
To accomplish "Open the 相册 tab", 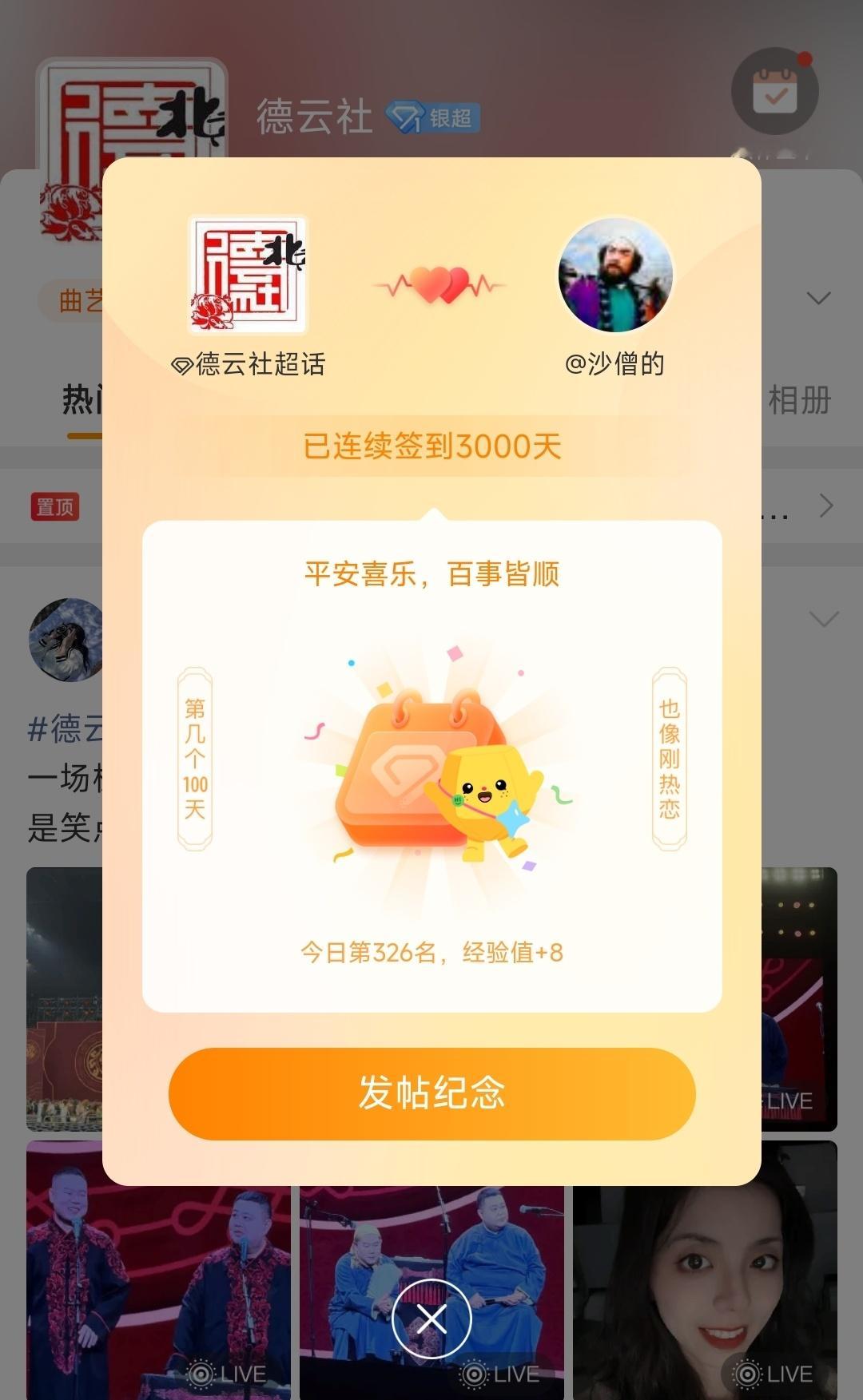I will (799, 400).
